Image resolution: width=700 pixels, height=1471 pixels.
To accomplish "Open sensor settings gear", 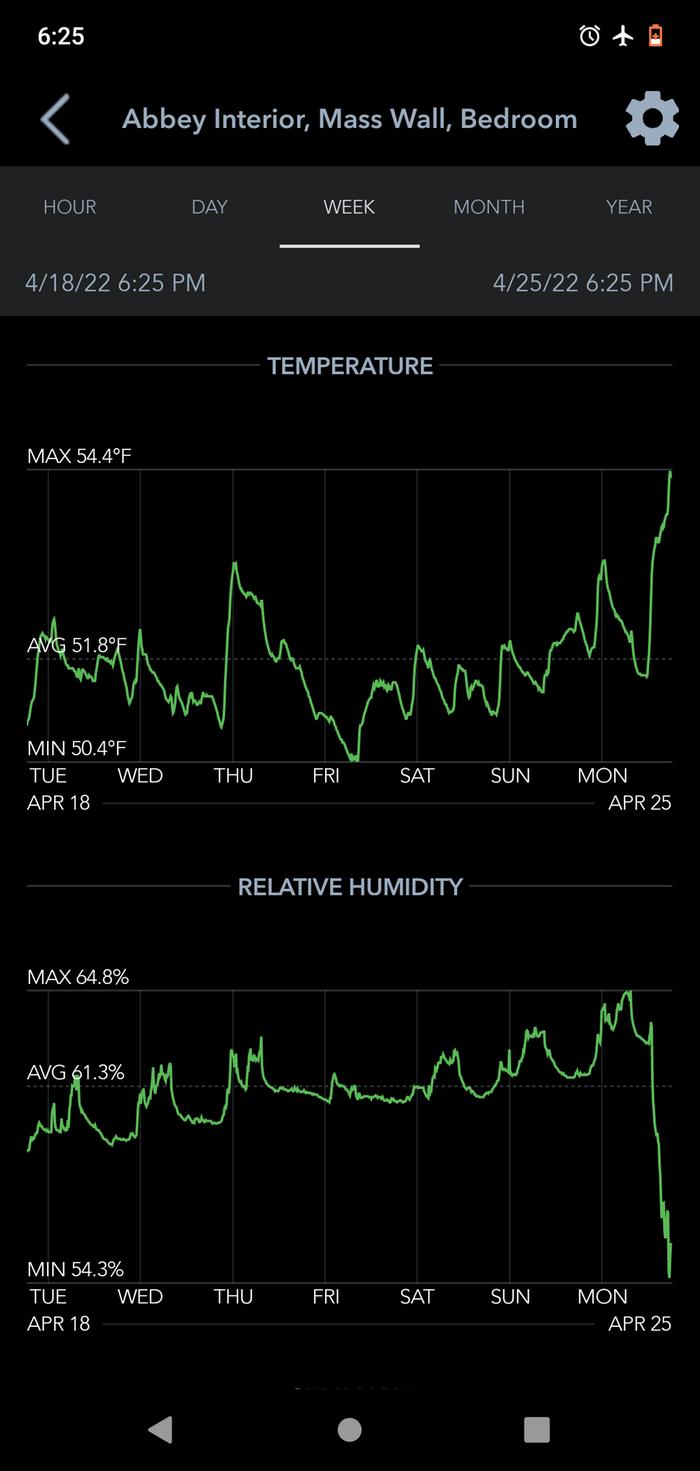I will point(652,119).
